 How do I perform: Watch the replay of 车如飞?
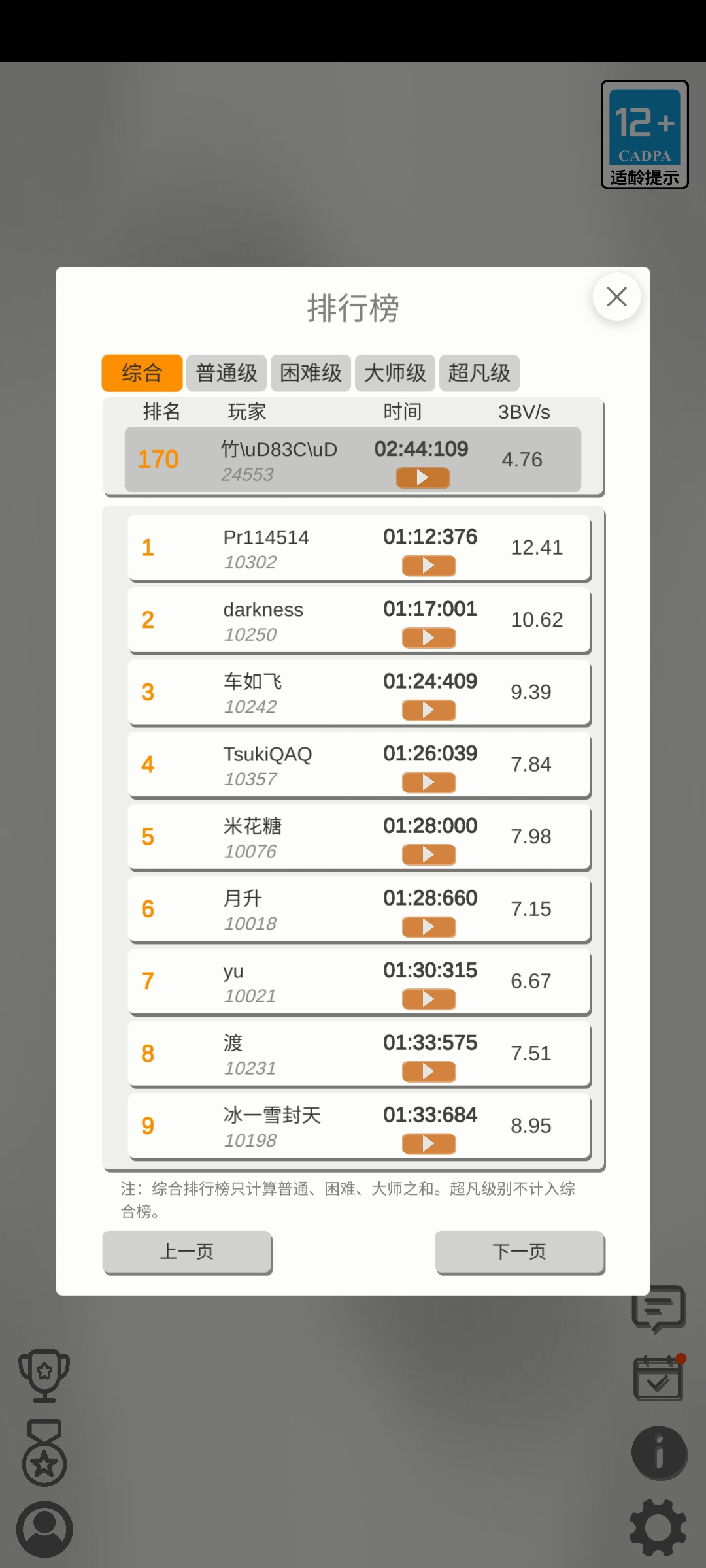(x=429, y=710)
